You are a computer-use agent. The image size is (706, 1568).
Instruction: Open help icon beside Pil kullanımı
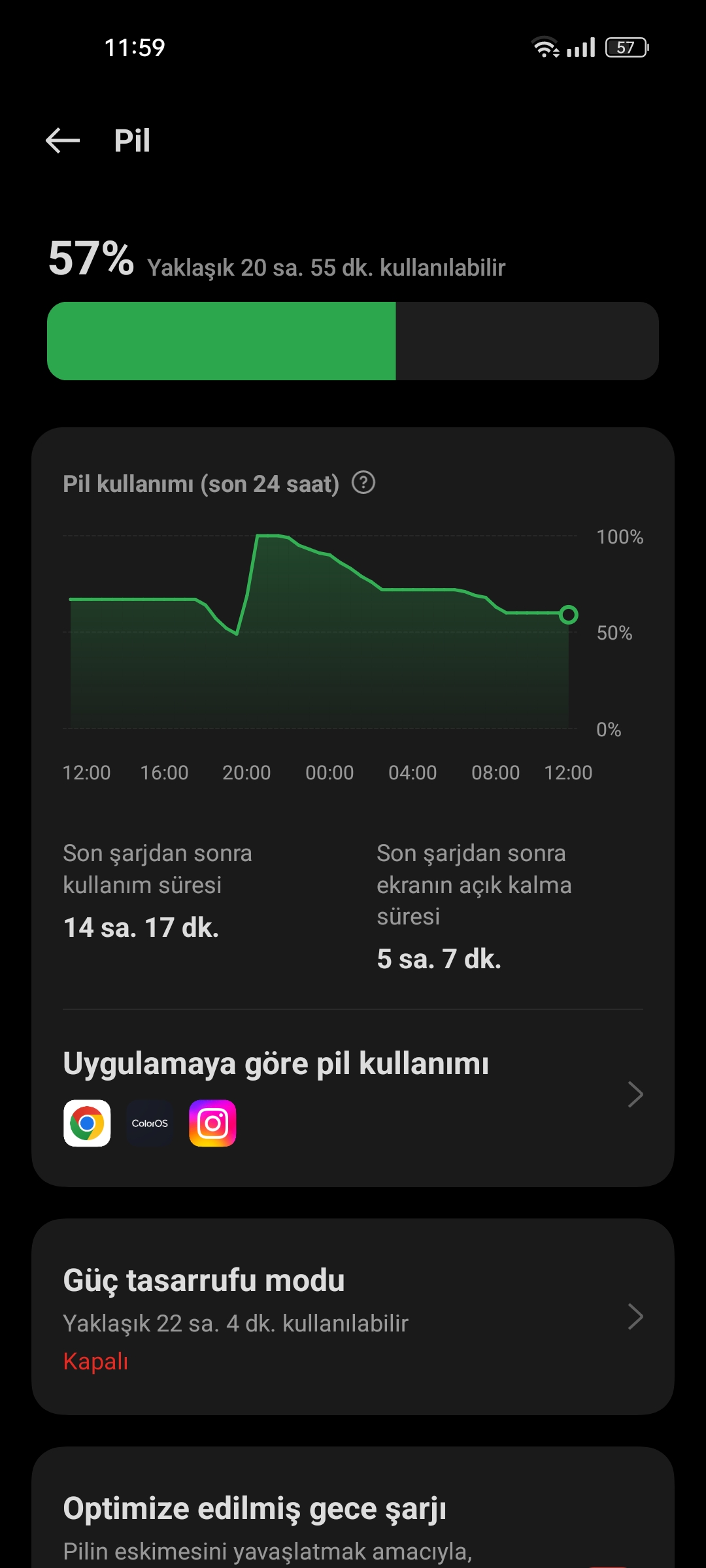363,483
